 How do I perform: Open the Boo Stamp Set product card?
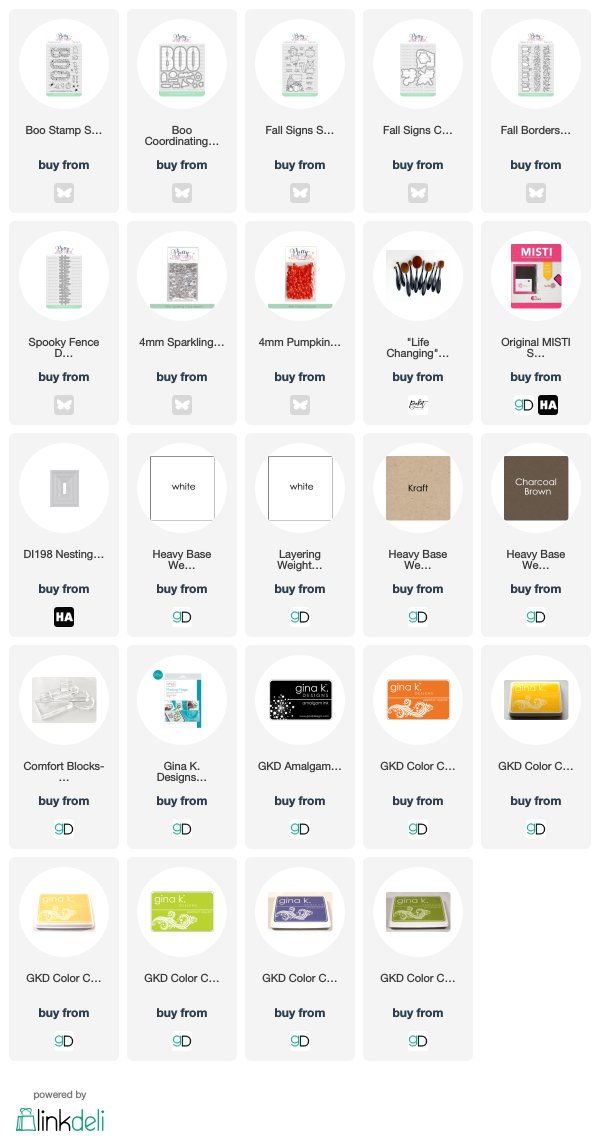(x=64, y=111)
